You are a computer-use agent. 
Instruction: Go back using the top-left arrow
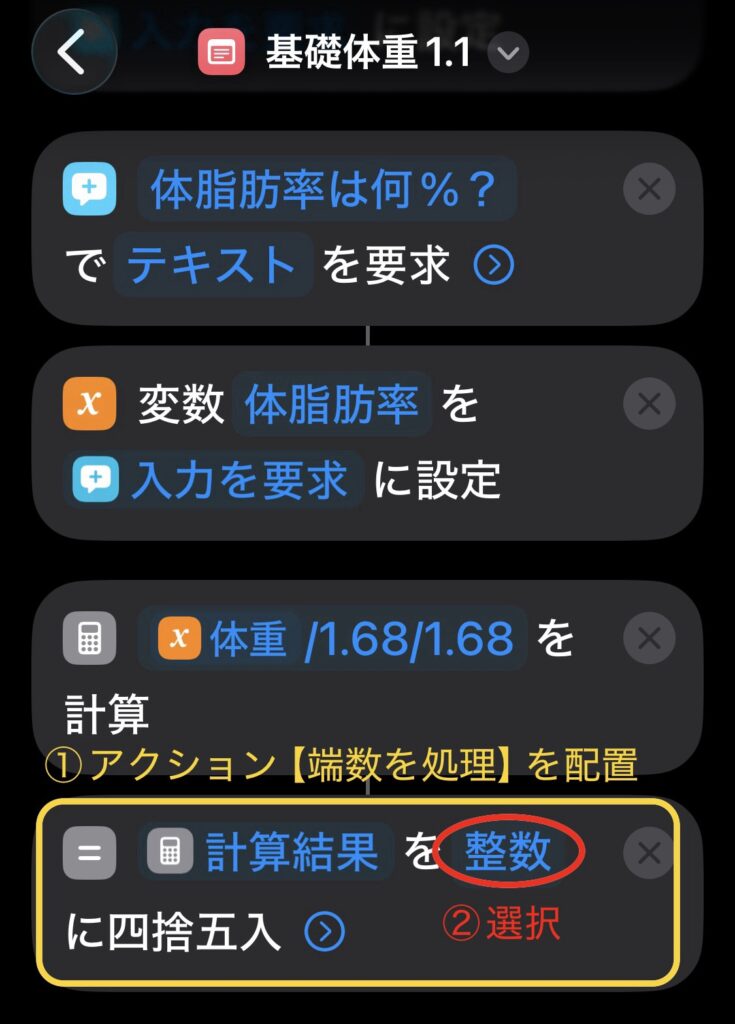[x=74, y=51]
